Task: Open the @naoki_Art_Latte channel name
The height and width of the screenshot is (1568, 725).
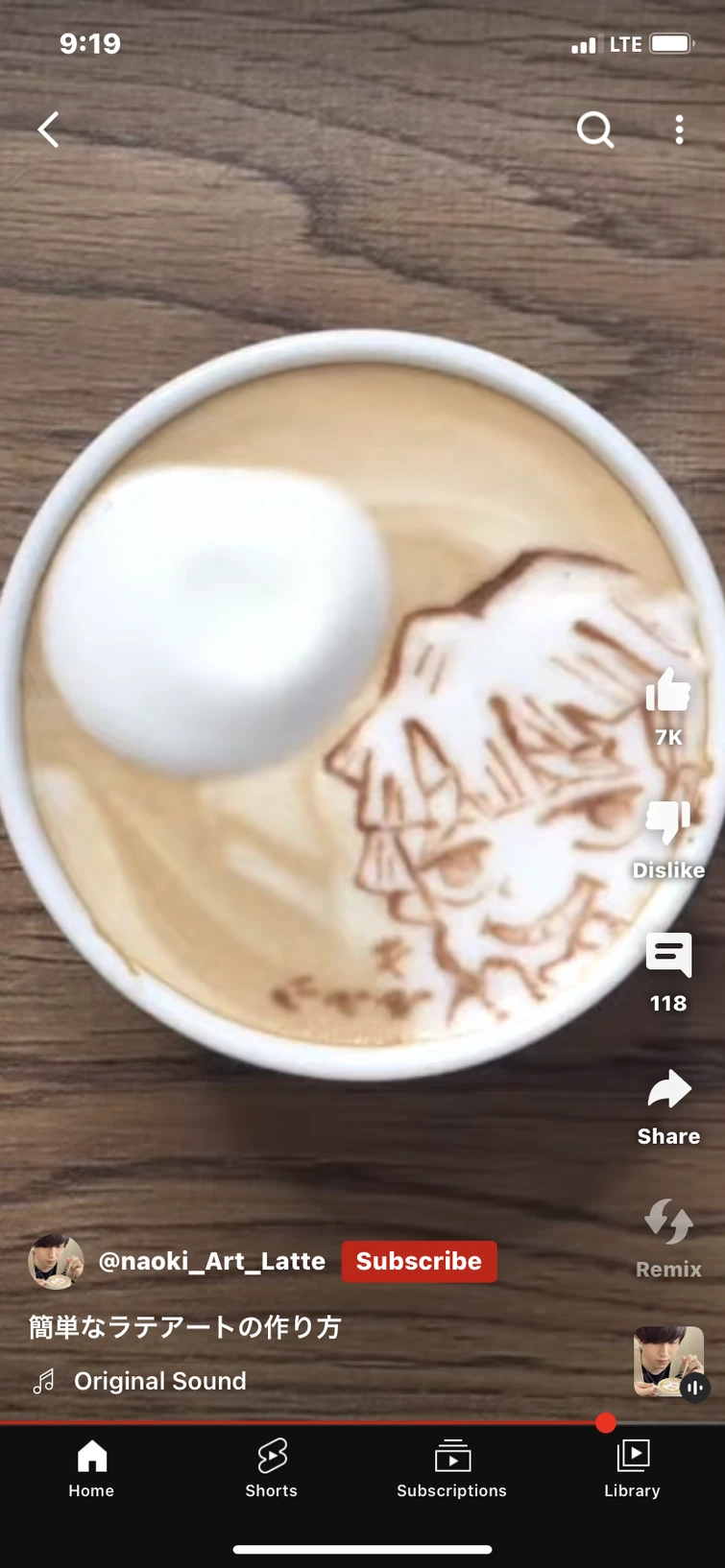Action: [212, 1261]
